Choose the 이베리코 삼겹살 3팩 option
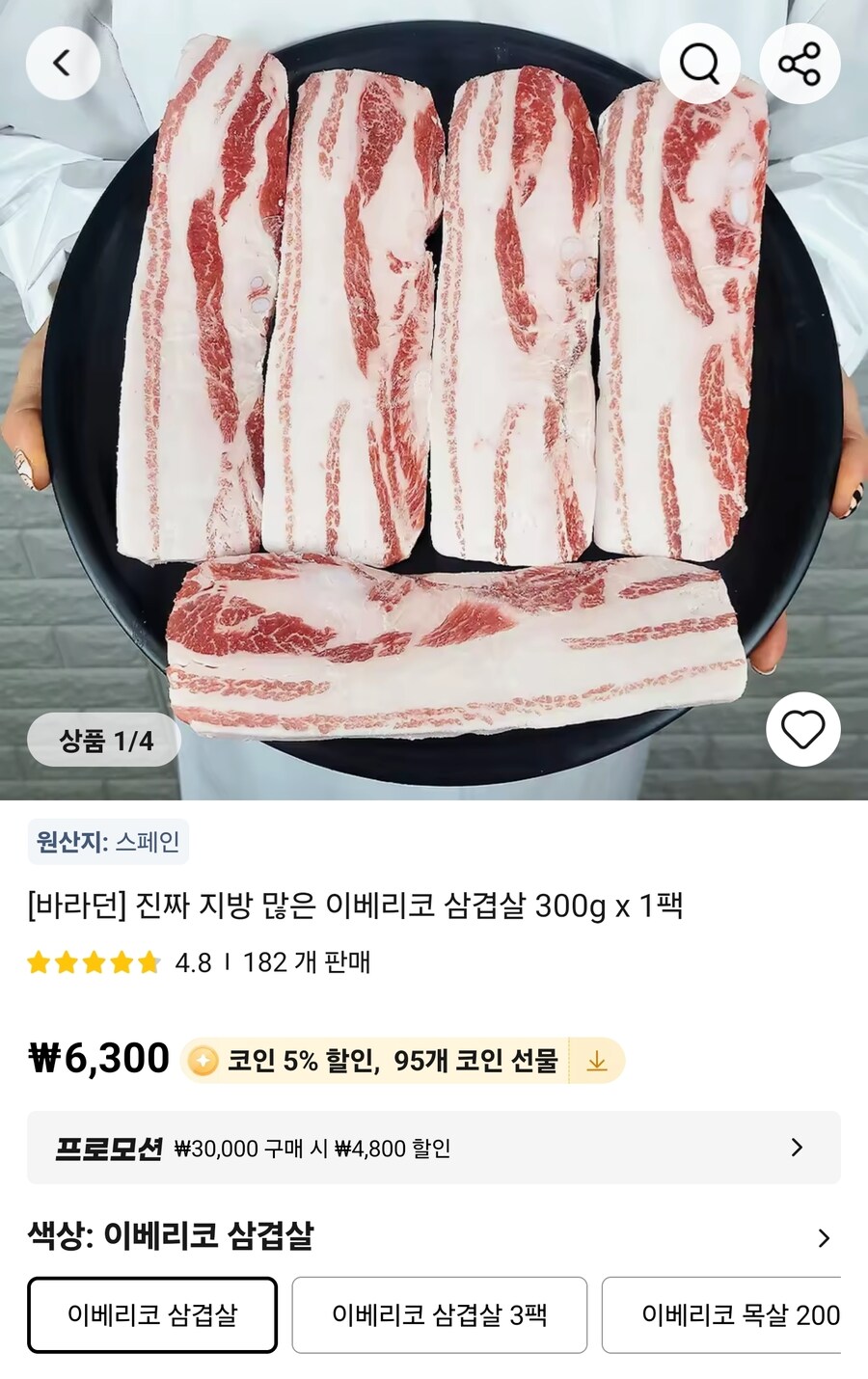Image resolution: width=868 pixels, height=1379 pixels. [440, 1313]
